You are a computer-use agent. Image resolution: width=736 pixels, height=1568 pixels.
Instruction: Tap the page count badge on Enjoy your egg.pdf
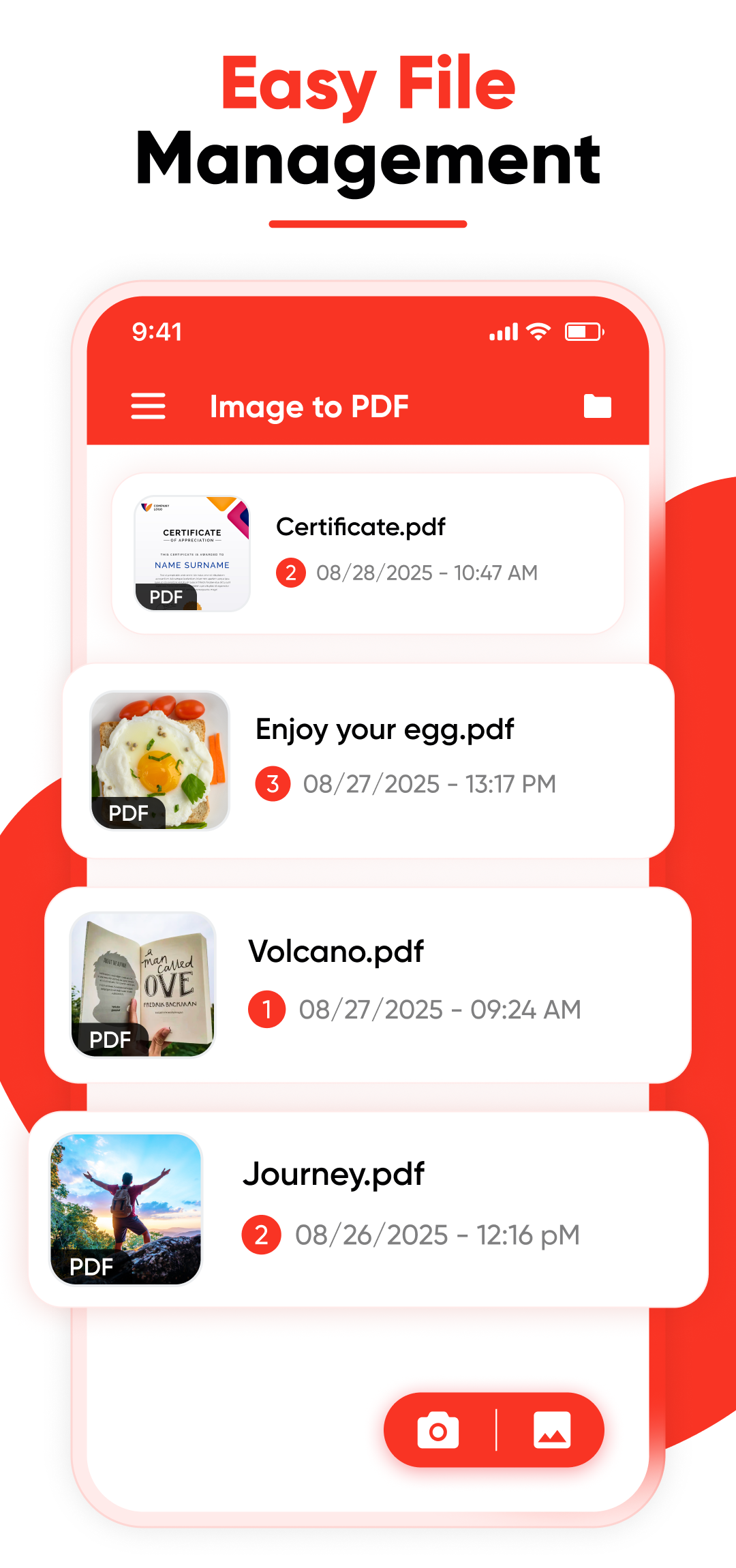[x=272, y=783]
